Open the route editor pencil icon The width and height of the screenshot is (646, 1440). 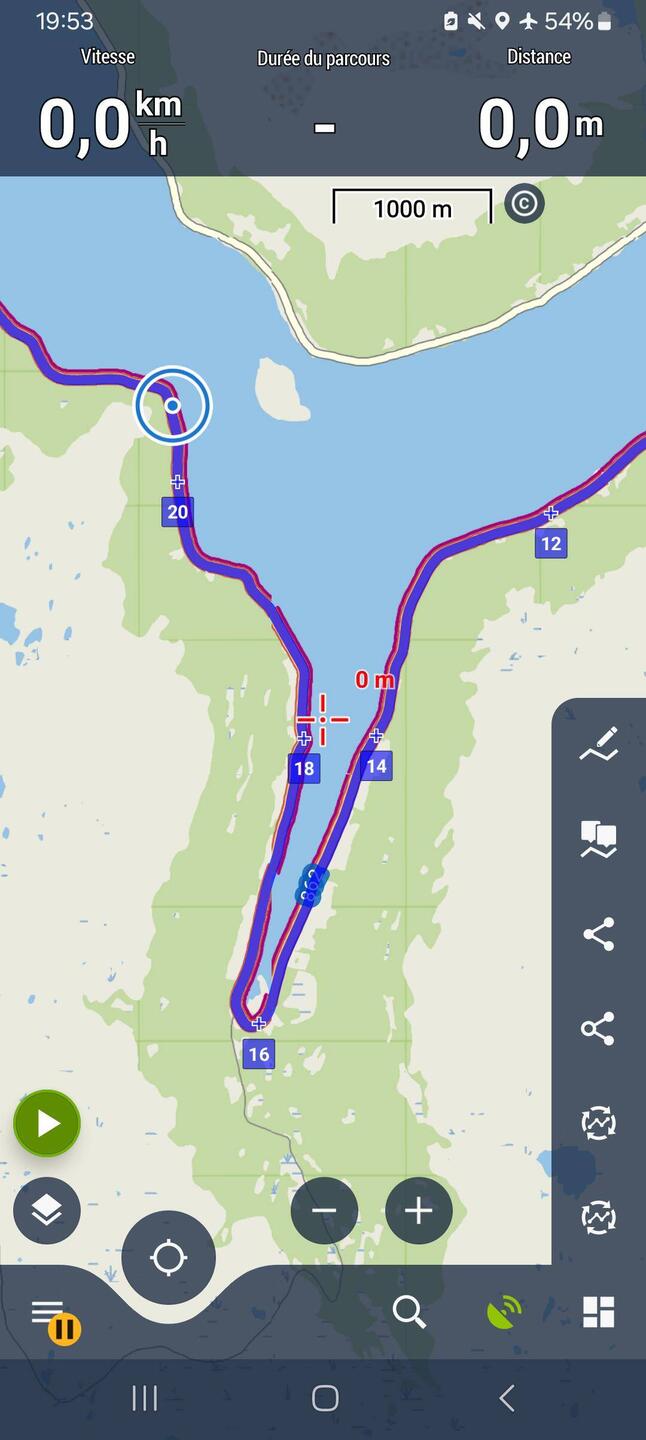point(598,744)
